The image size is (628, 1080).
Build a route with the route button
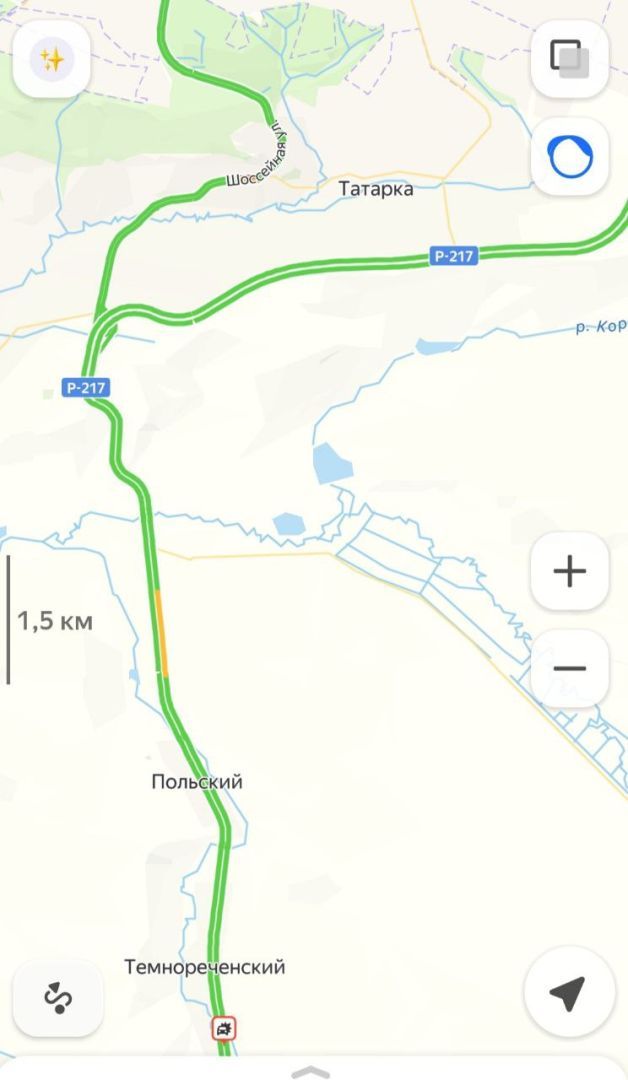pos(58,997)
